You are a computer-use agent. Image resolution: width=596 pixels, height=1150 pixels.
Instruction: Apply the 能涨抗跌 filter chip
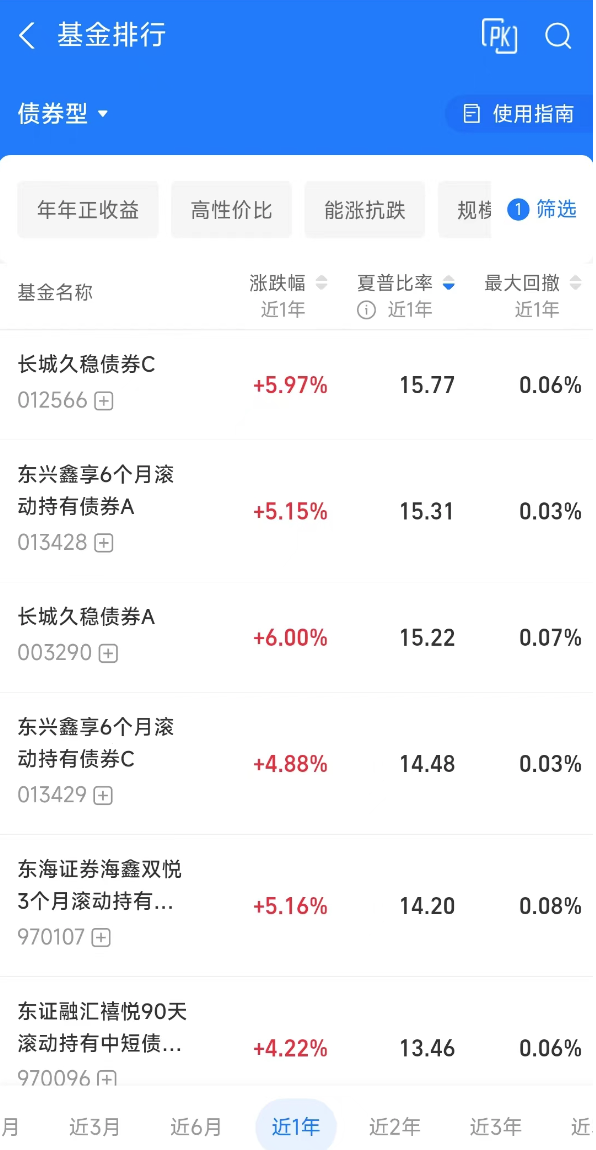point(364,210)
